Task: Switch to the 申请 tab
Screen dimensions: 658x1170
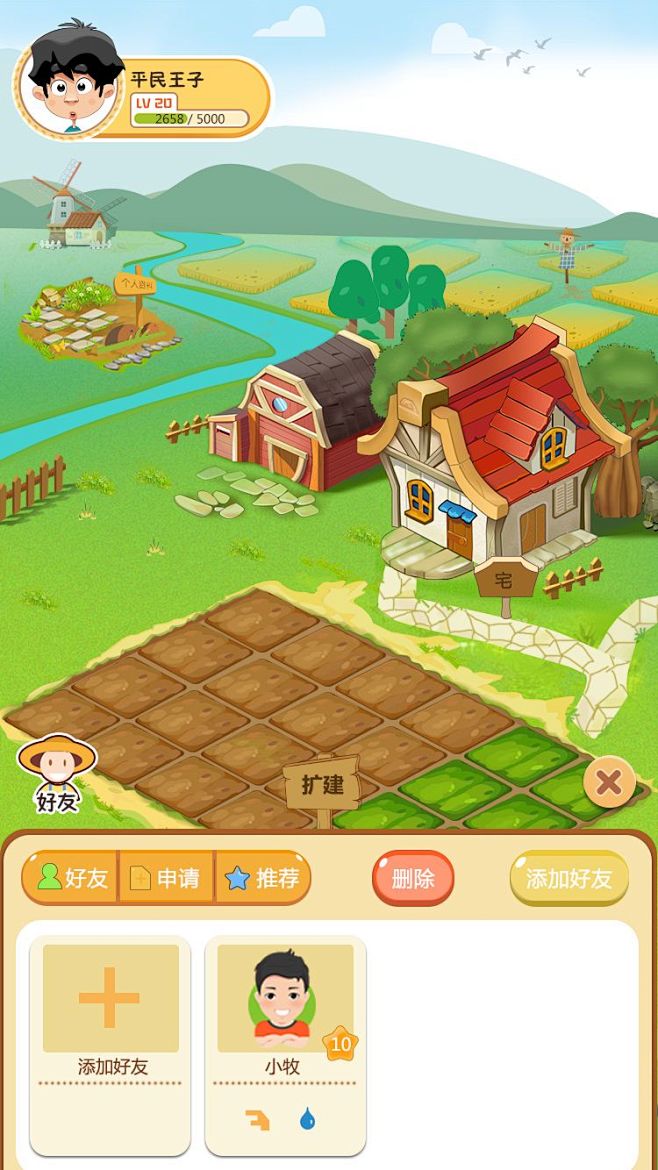Action: [x=166, y=878]
